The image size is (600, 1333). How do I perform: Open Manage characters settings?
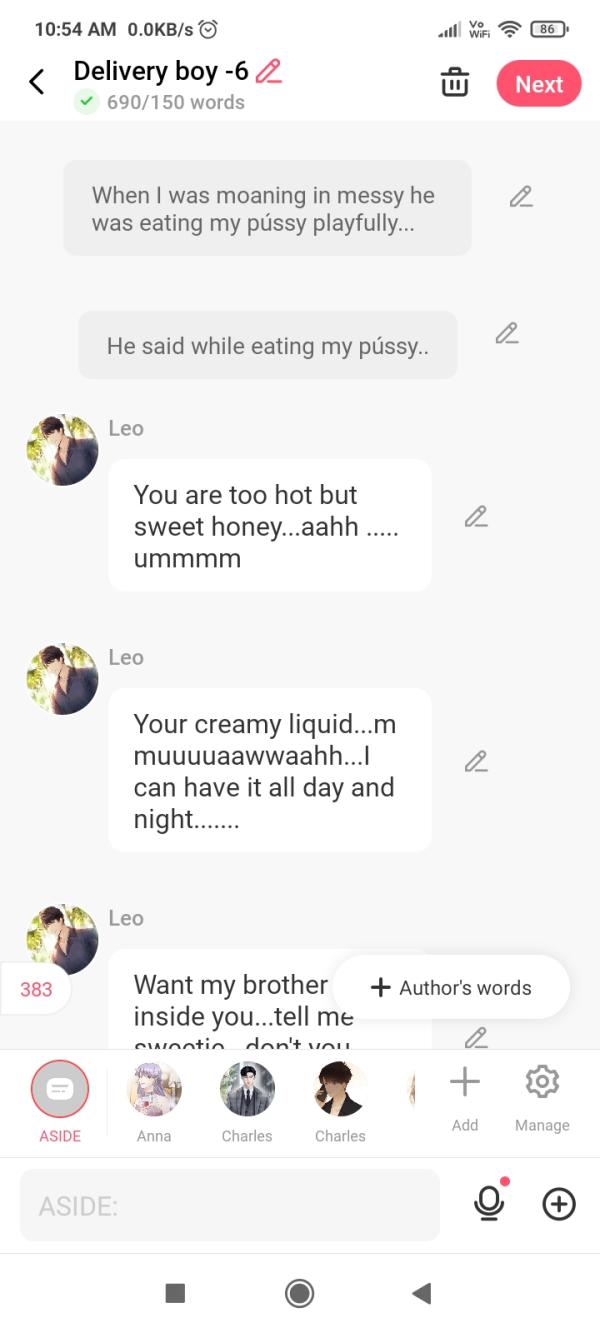tap(542, 1095)
